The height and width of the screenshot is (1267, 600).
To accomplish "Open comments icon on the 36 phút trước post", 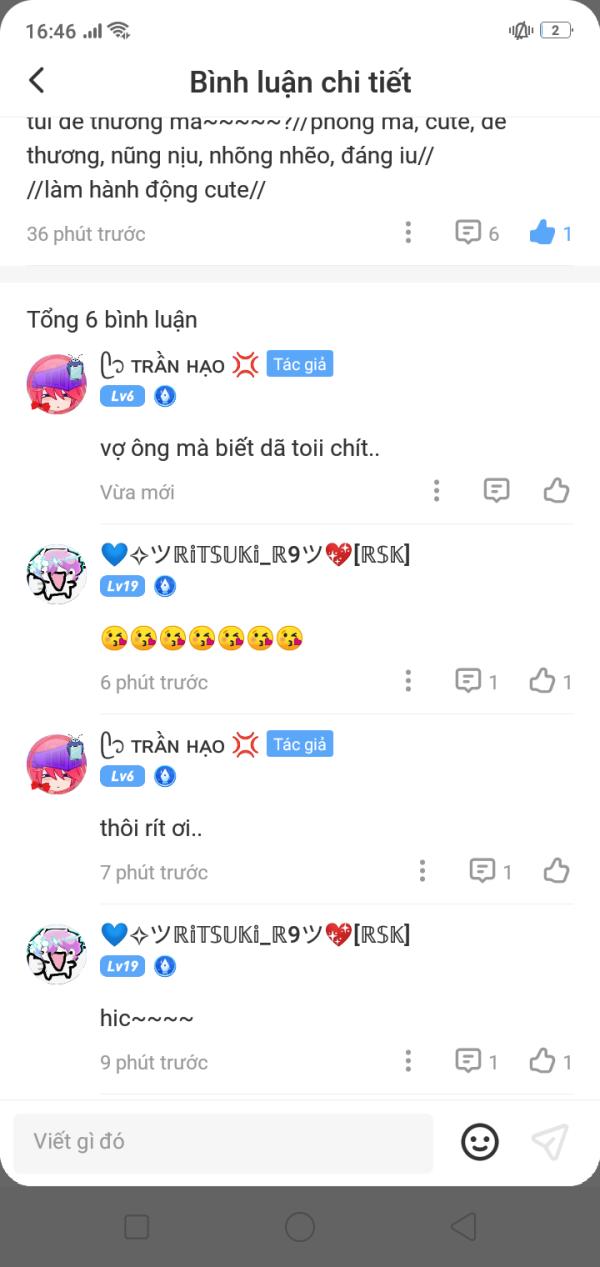I will point(468,233).
